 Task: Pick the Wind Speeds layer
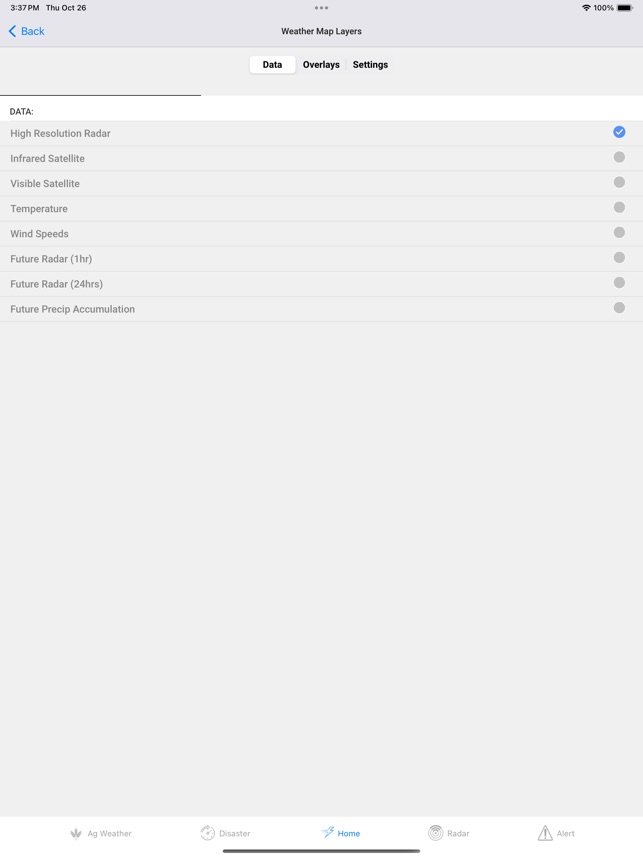tap(619, 232)
